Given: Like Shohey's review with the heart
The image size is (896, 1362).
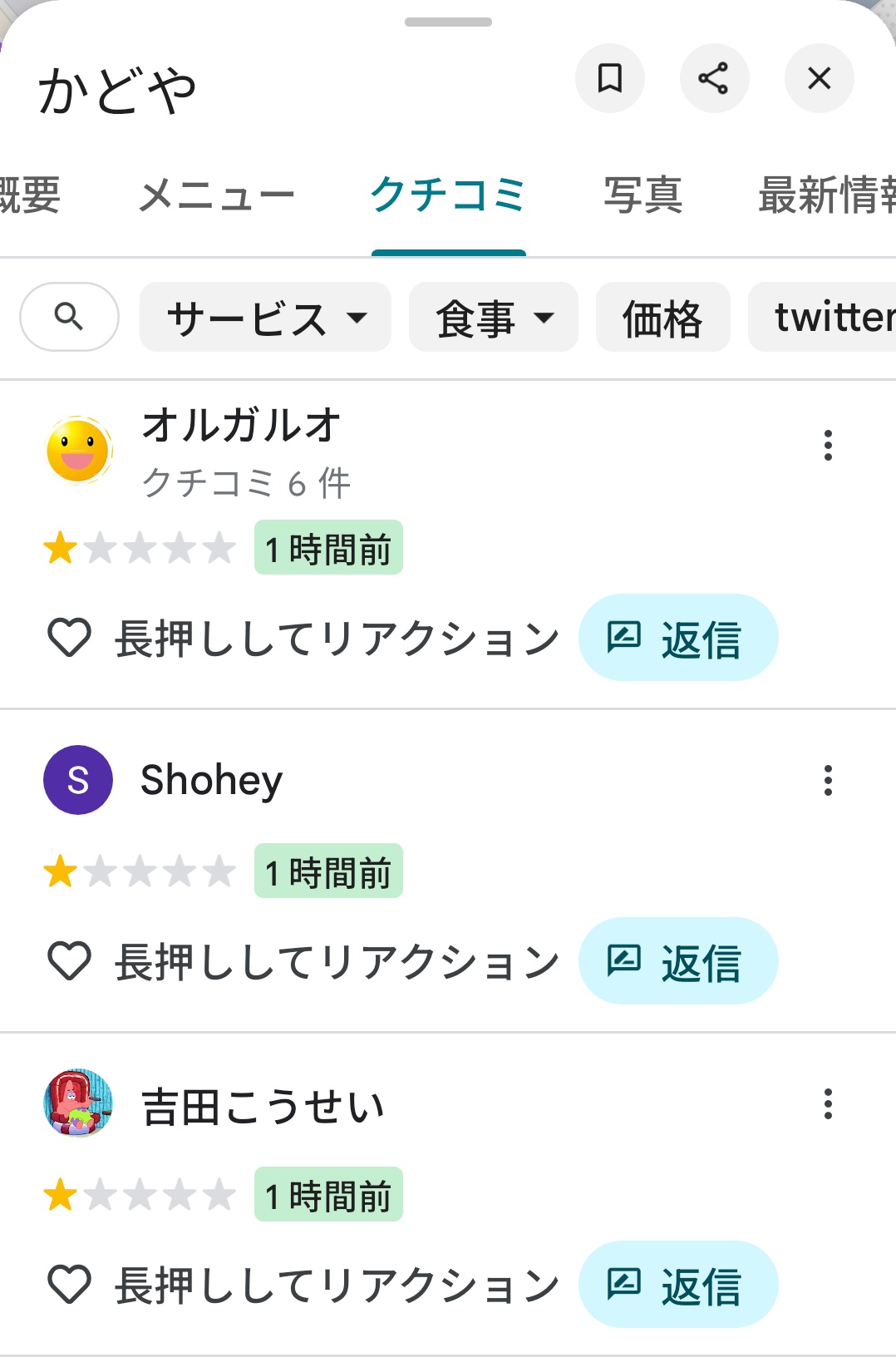Looking at the screenshot, I should click(x=70, y=961).
